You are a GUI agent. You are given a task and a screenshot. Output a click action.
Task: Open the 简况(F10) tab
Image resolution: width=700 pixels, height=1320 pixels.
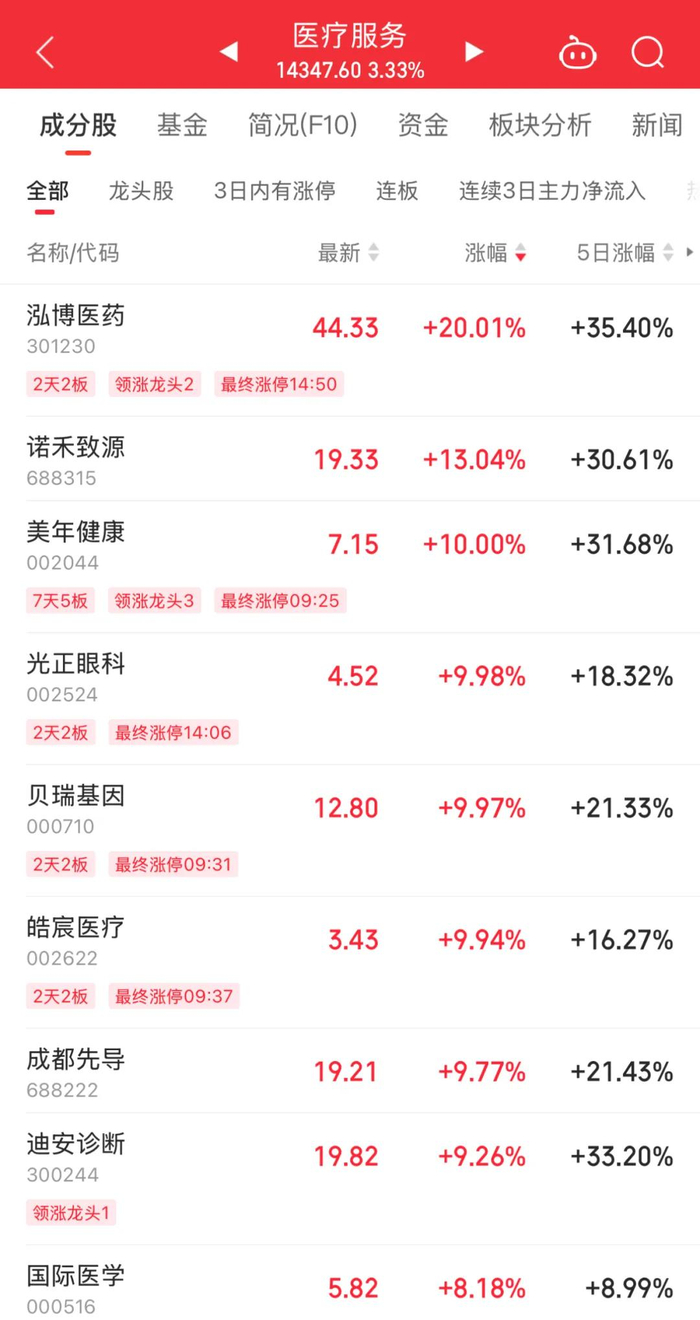tap(302, 125)
